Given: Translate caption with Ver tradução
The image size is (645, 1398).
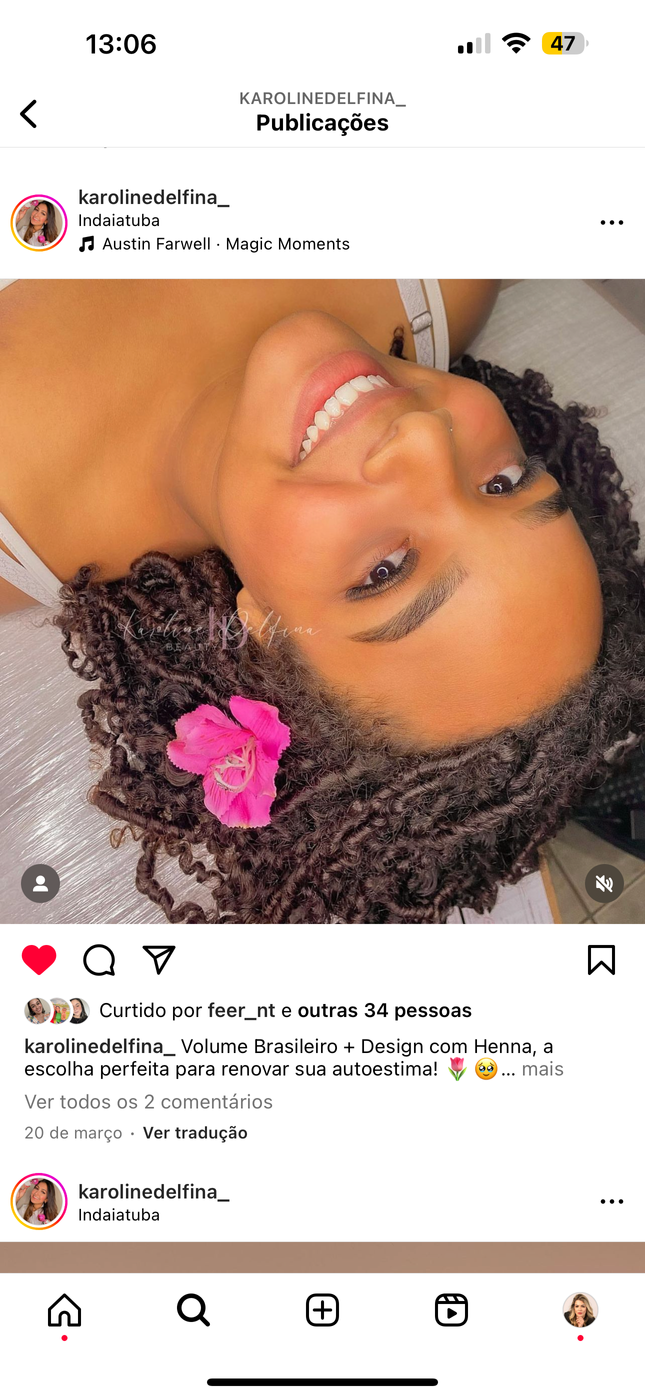Looking at the screenshot, I should [x=195, y=1133].
